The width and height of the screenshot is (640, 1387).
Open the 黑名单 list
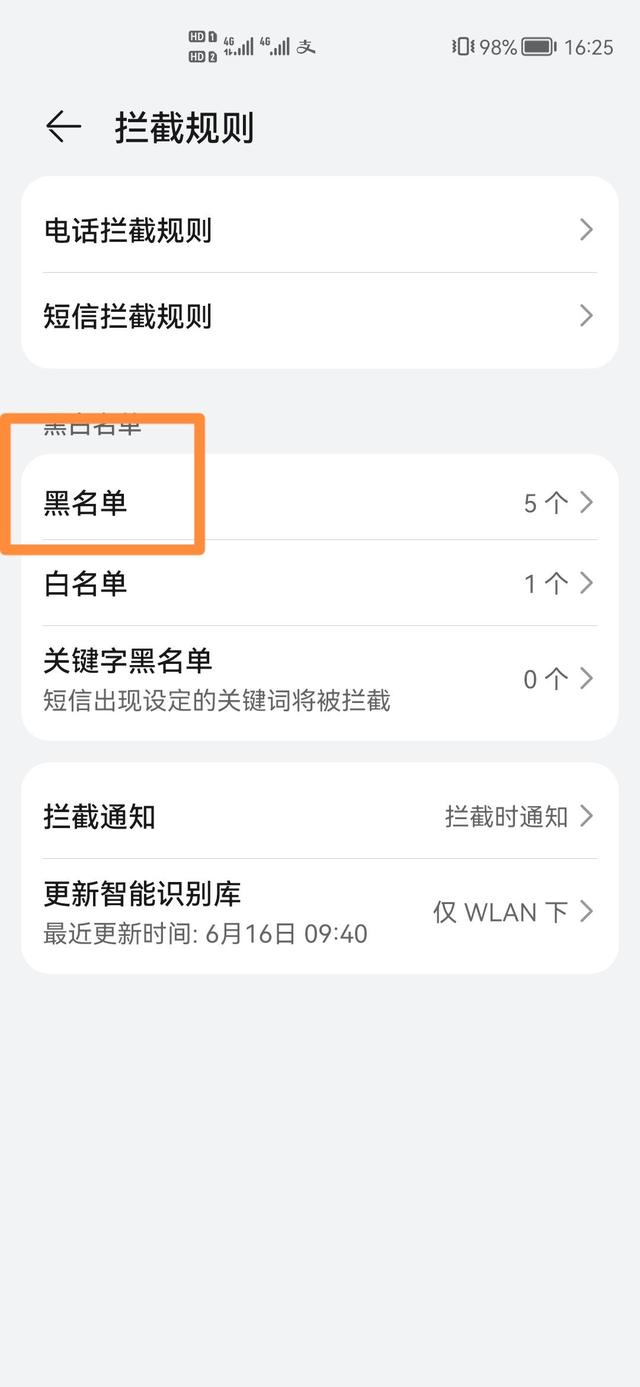(320, 502)
